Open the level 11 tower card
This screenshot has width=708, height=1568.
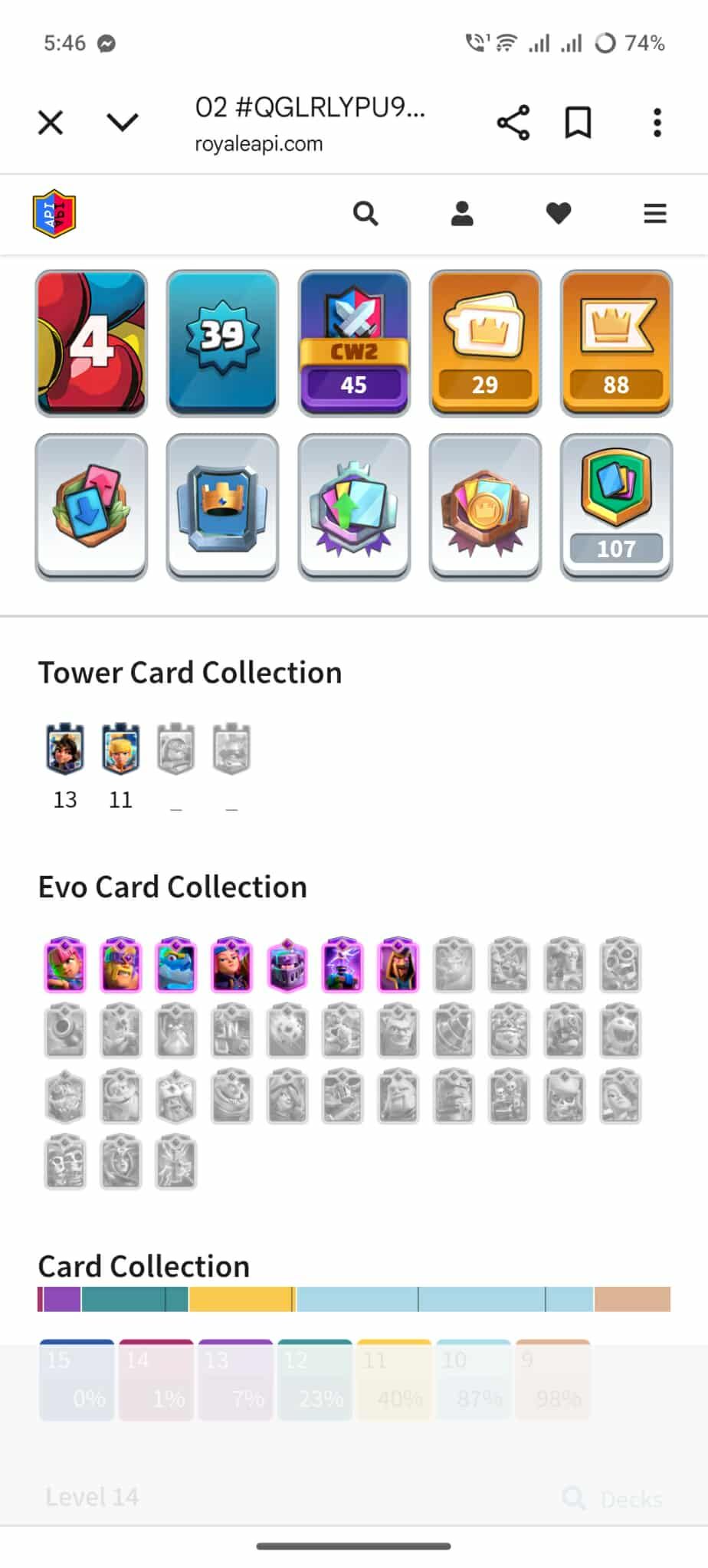point(120,748)
